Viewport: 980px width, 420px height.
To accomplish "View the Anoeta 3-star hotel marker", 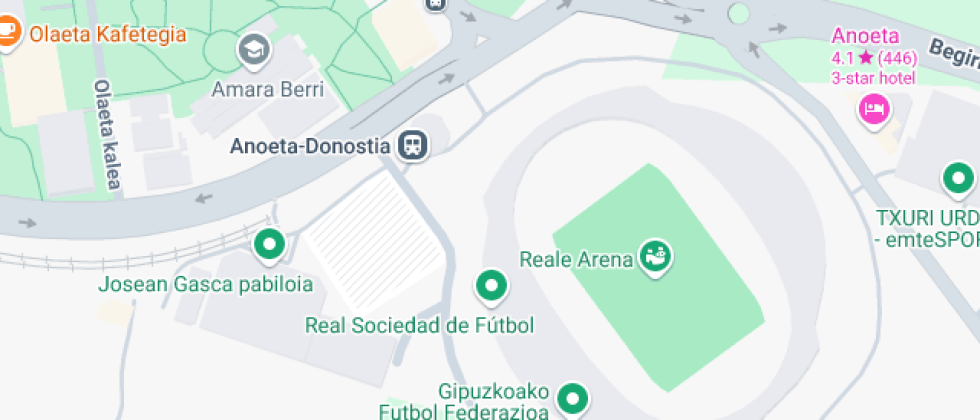I will coord(874,109).
